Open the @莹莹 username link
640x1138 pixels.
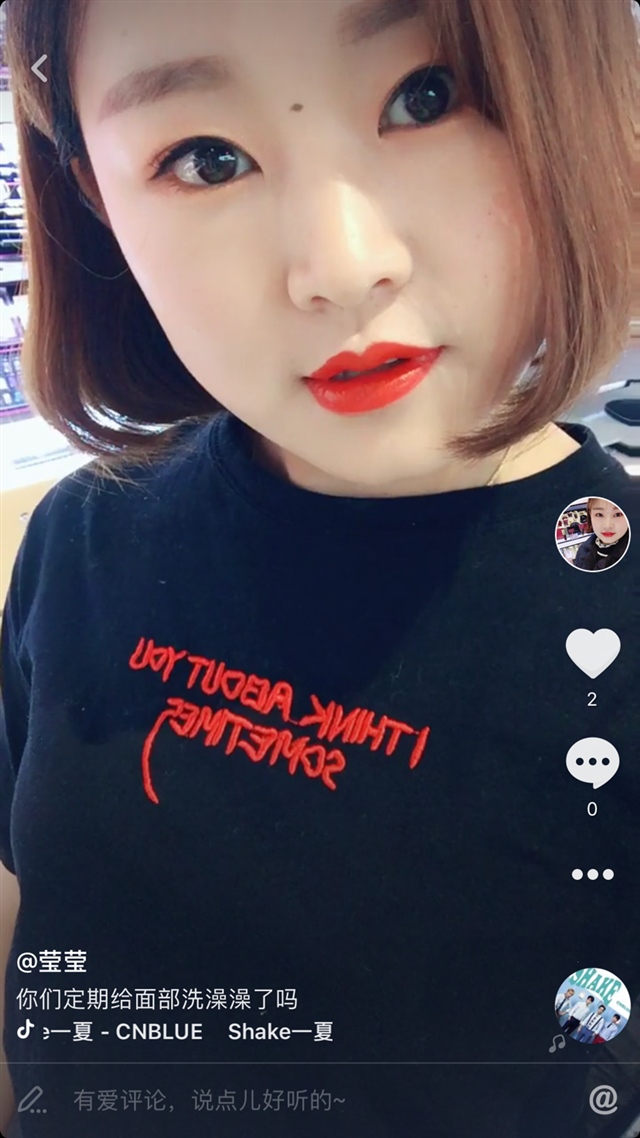click(x=52, y=962)
